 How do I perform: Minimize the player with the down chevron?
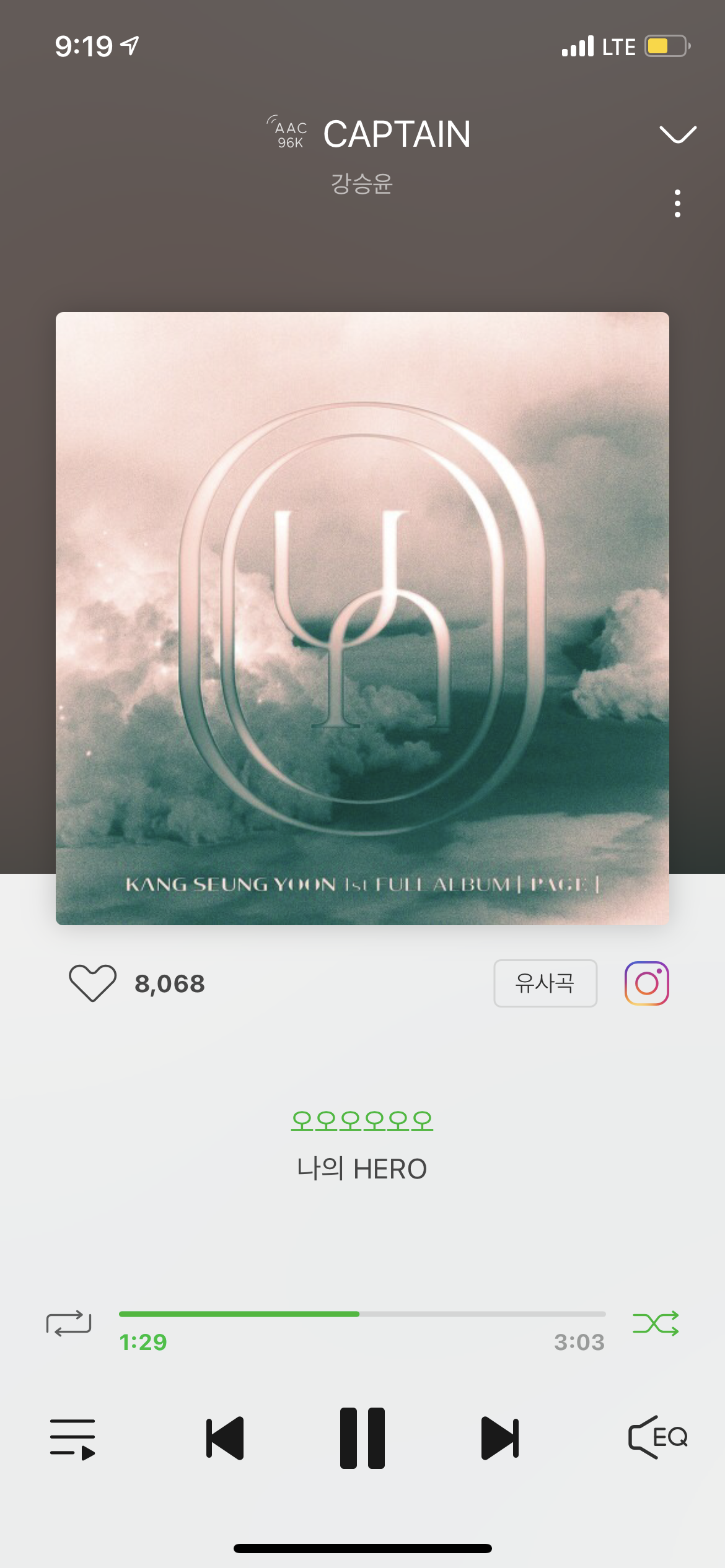678,133
